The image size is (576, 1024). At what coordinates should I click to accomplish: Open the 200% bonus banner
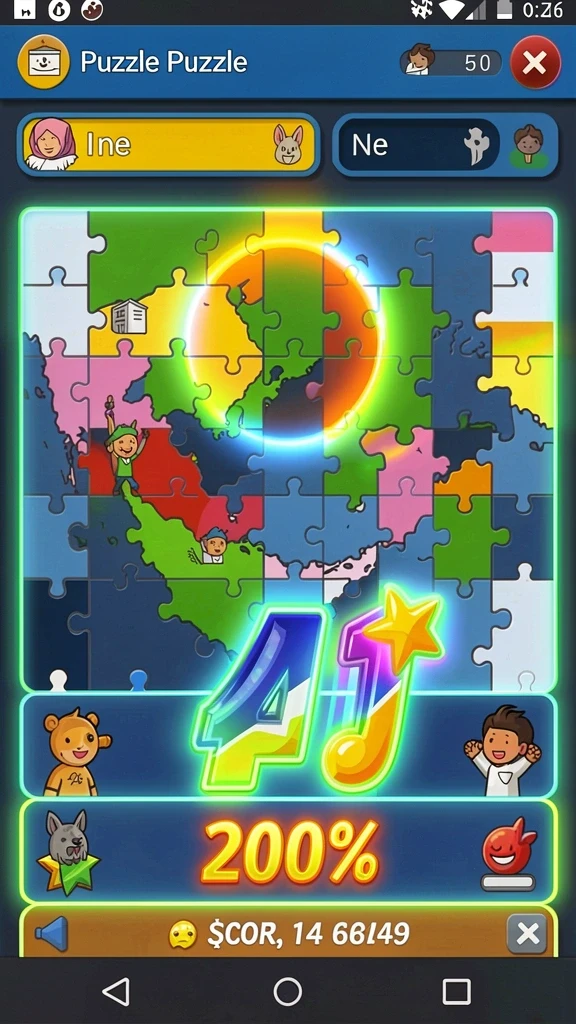[x=288, y=852]
